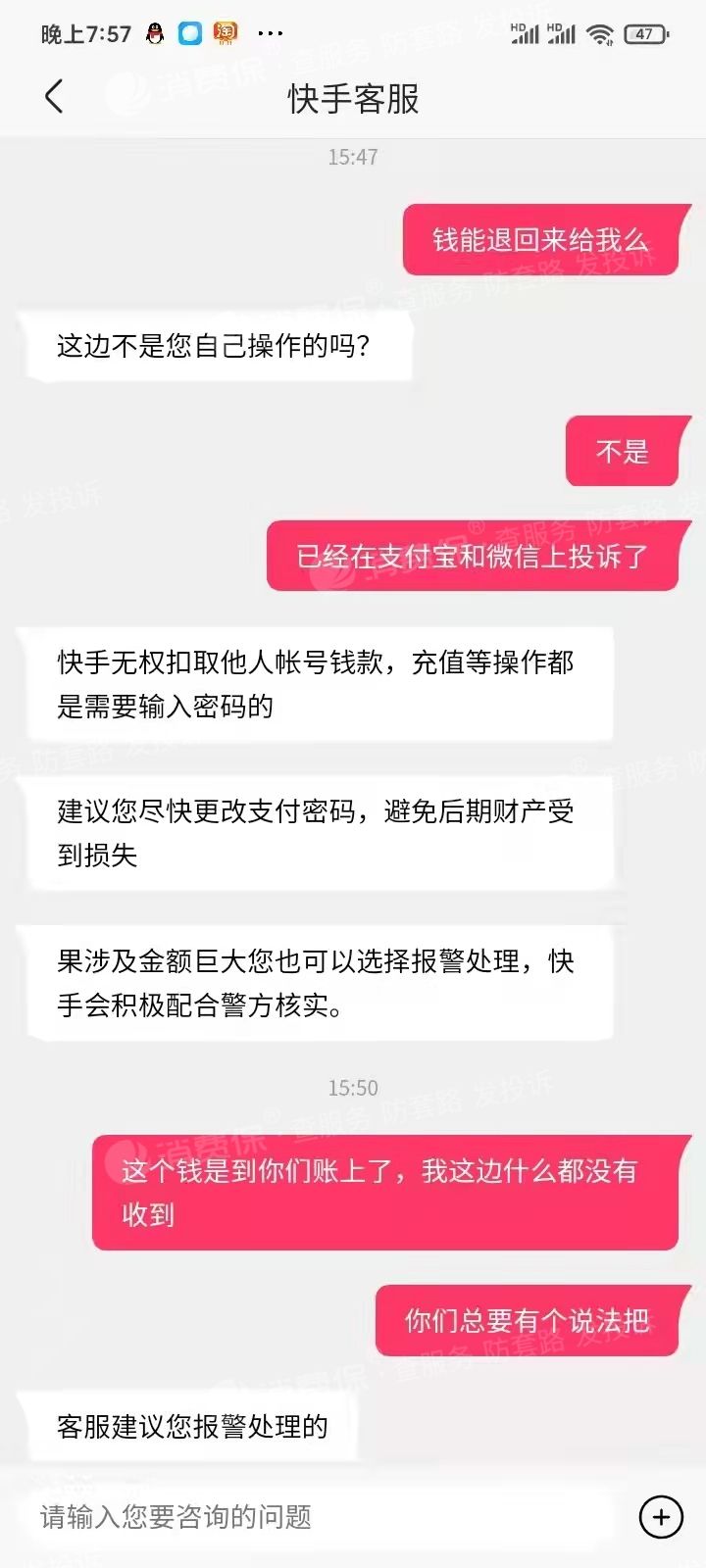Image resolution: width=706 pixels, height=1568 pixels.
Task: Open the plus attachment menu
Action: [661, 1517]
